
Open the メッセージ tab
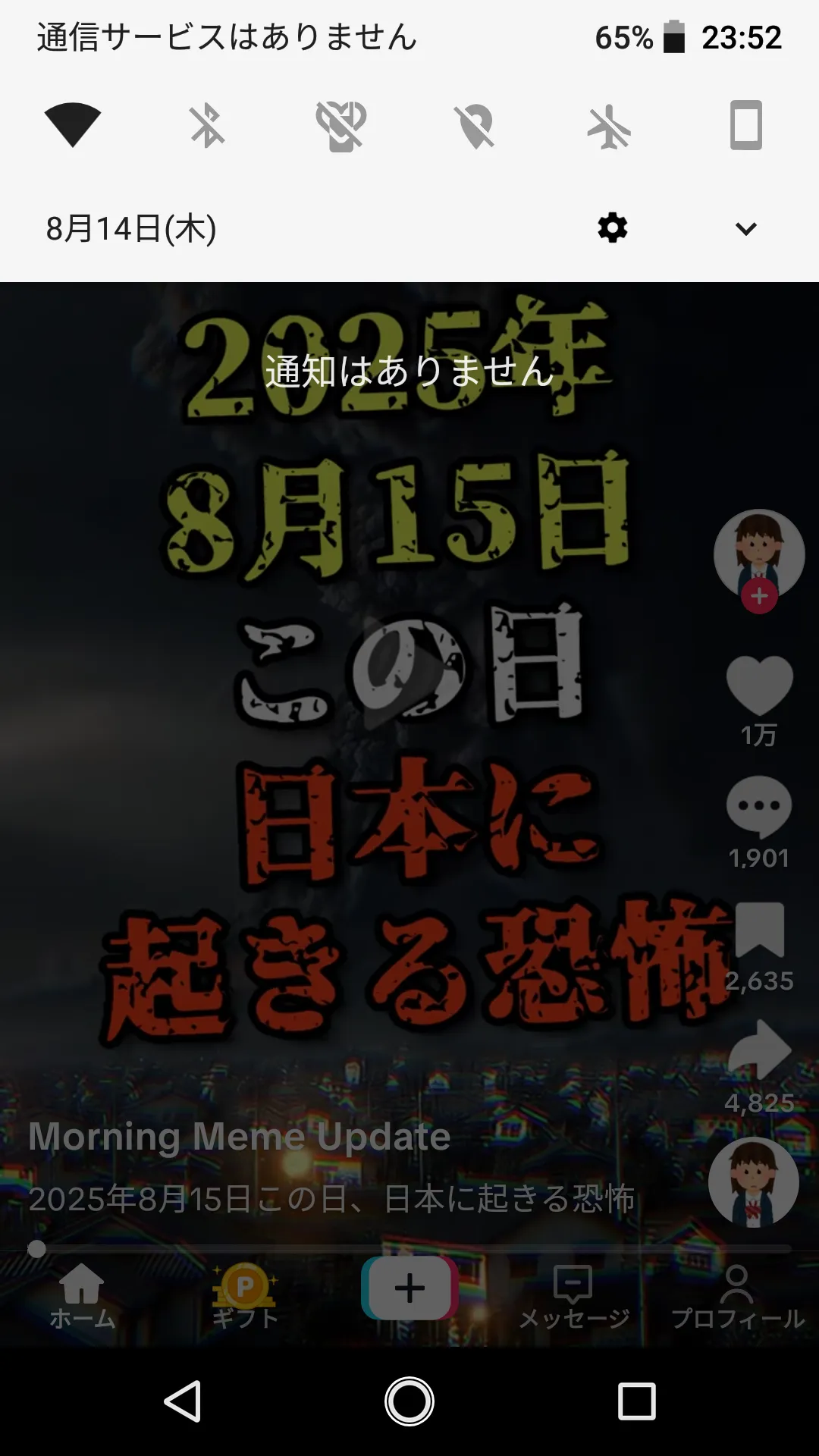[574, 1296]
